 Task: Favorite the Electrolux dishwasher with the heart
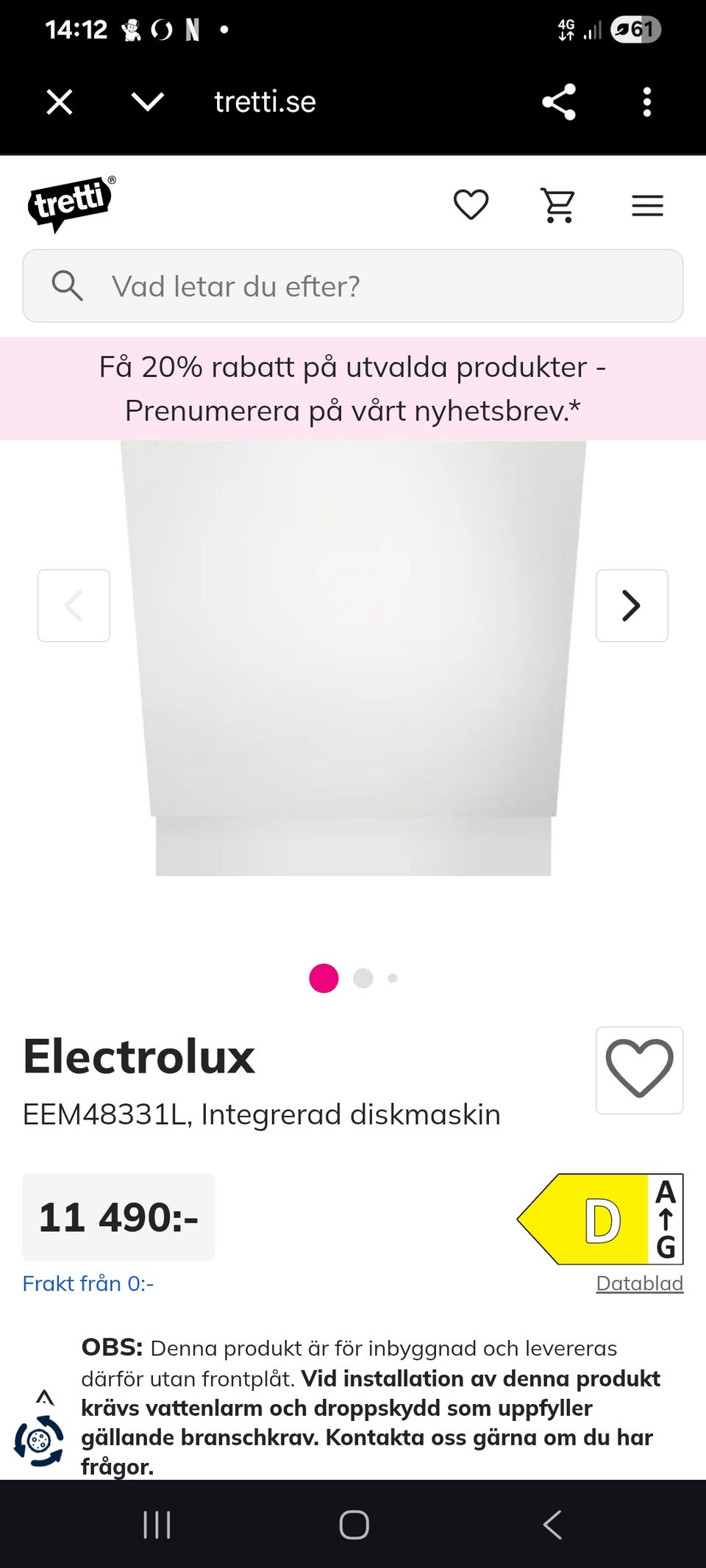(638, 1070)
